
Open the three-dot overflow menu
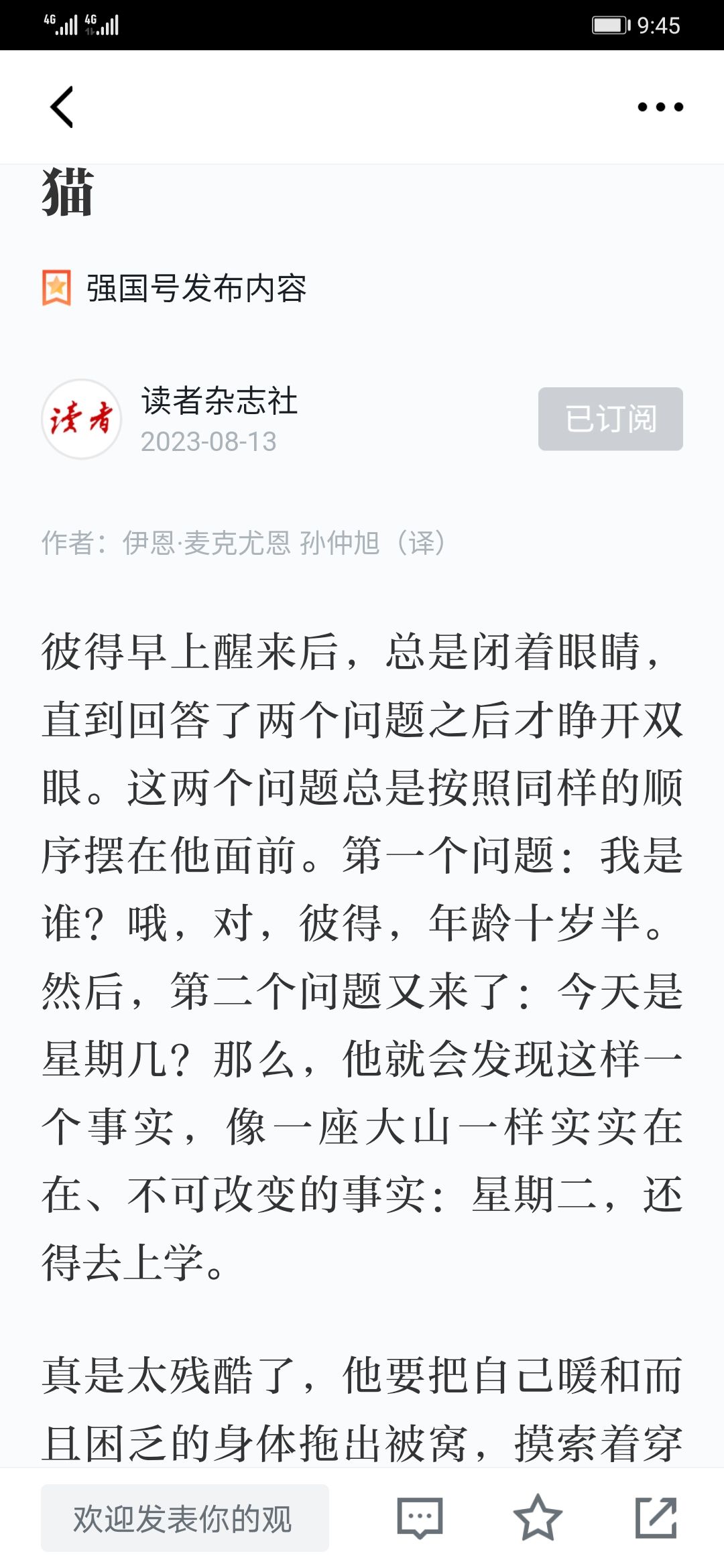pyautogui.click(x=660, y=107)
